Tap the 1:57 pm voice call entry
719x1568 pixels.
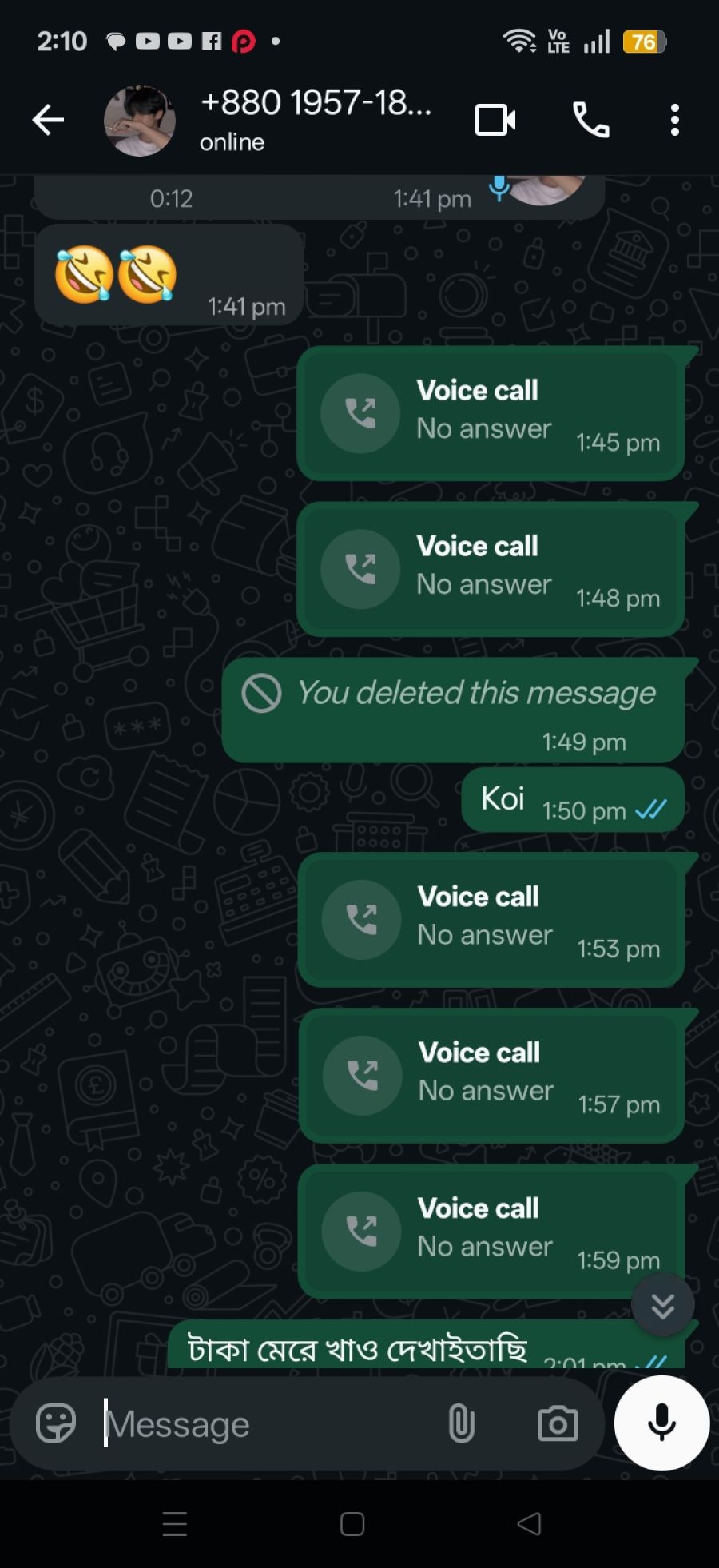(491, 1076)
